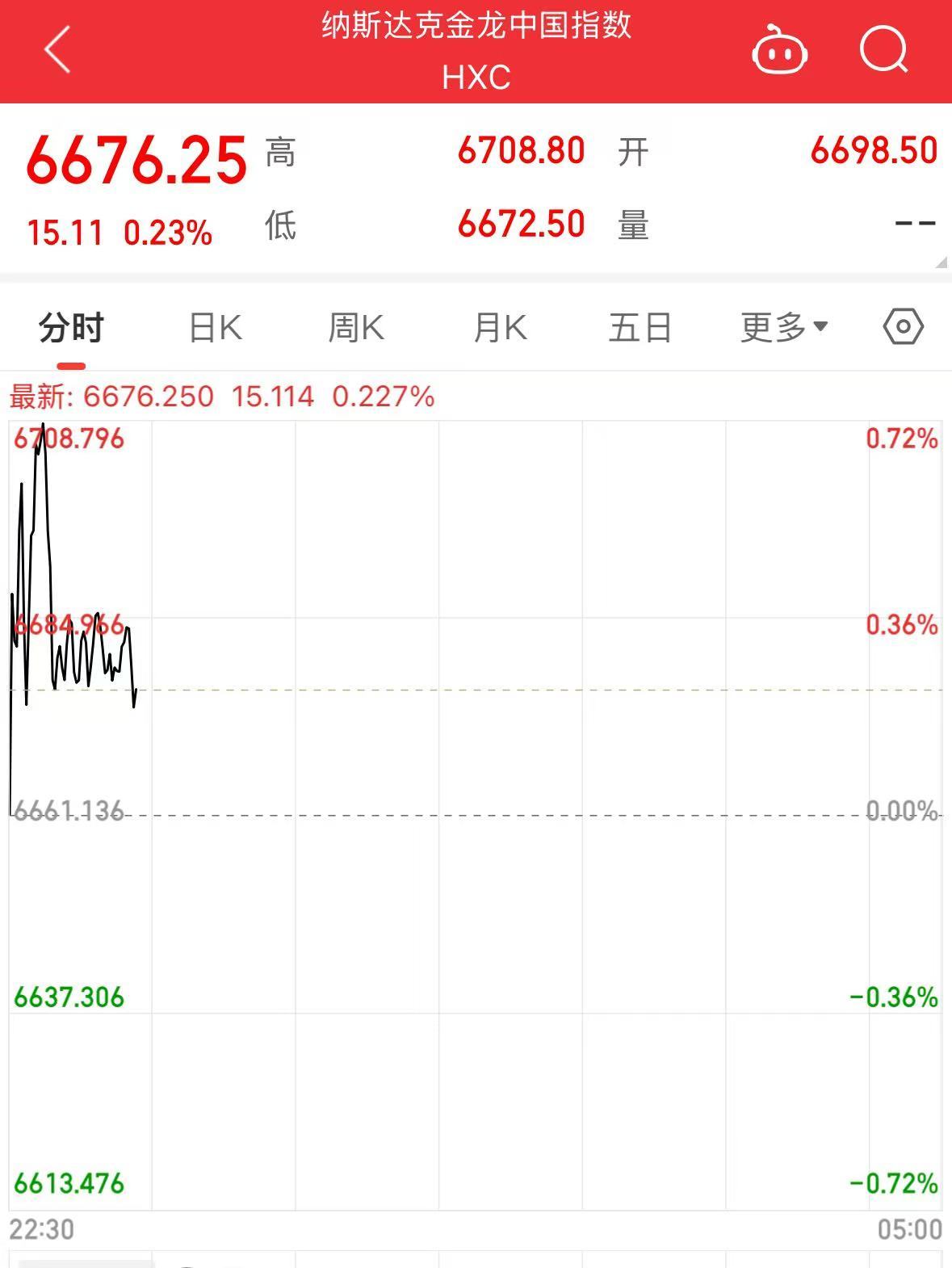Switch to the 日K tab

[x=213, y=327]
